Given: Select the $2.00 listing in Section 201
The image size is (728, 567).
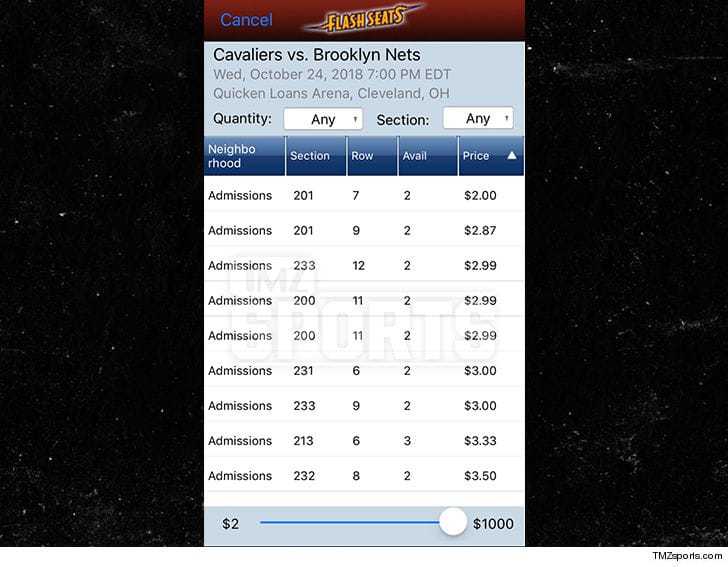Looking at the screenshot, I should click(x=364, y=196).
